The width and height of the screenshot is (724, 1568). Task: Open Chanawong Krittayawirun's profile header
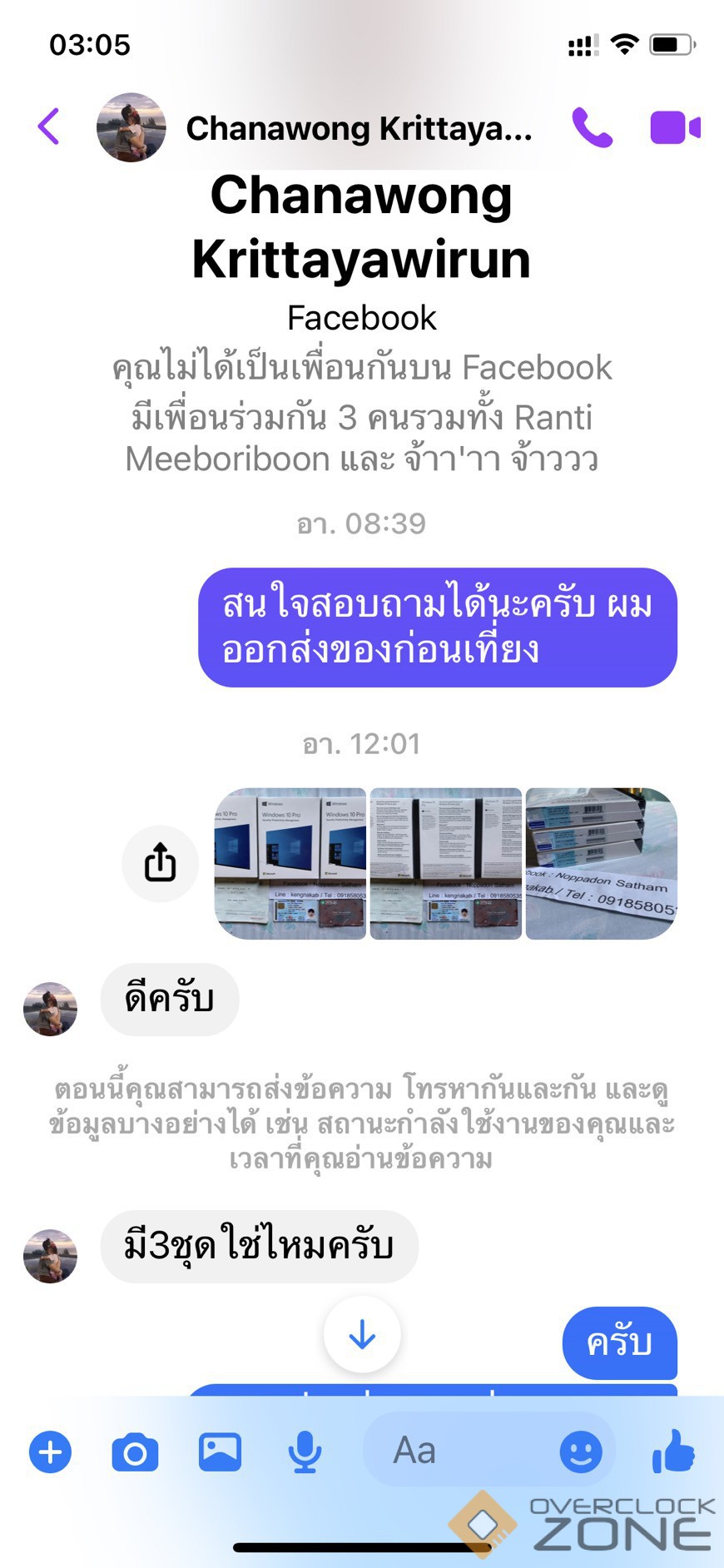click(358, 128)
